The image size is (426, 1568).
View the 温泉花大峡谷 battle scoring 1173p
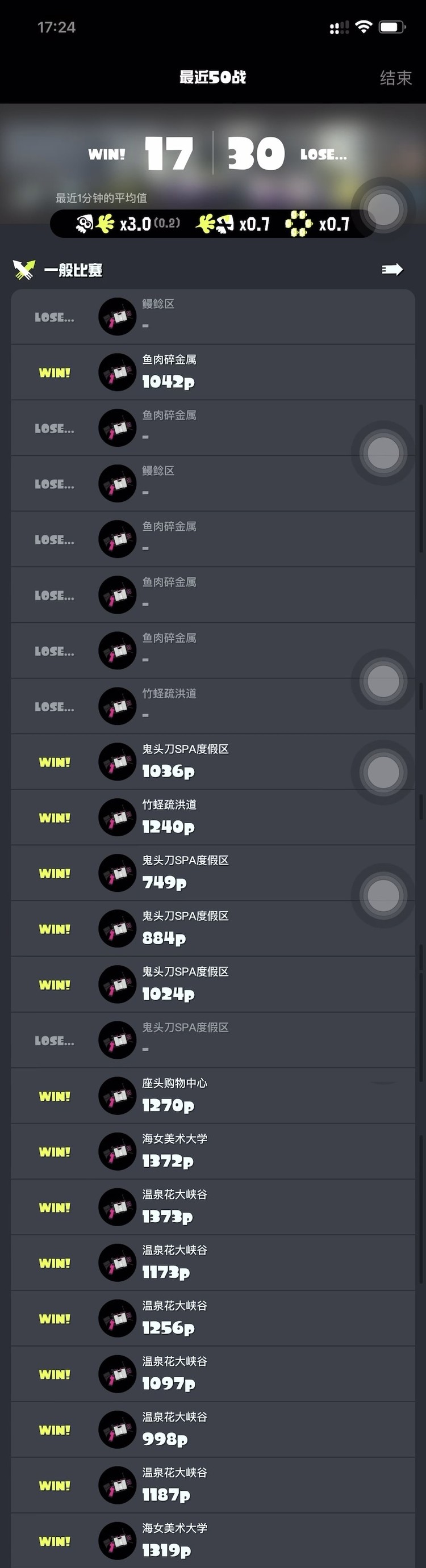point(212,1263)
